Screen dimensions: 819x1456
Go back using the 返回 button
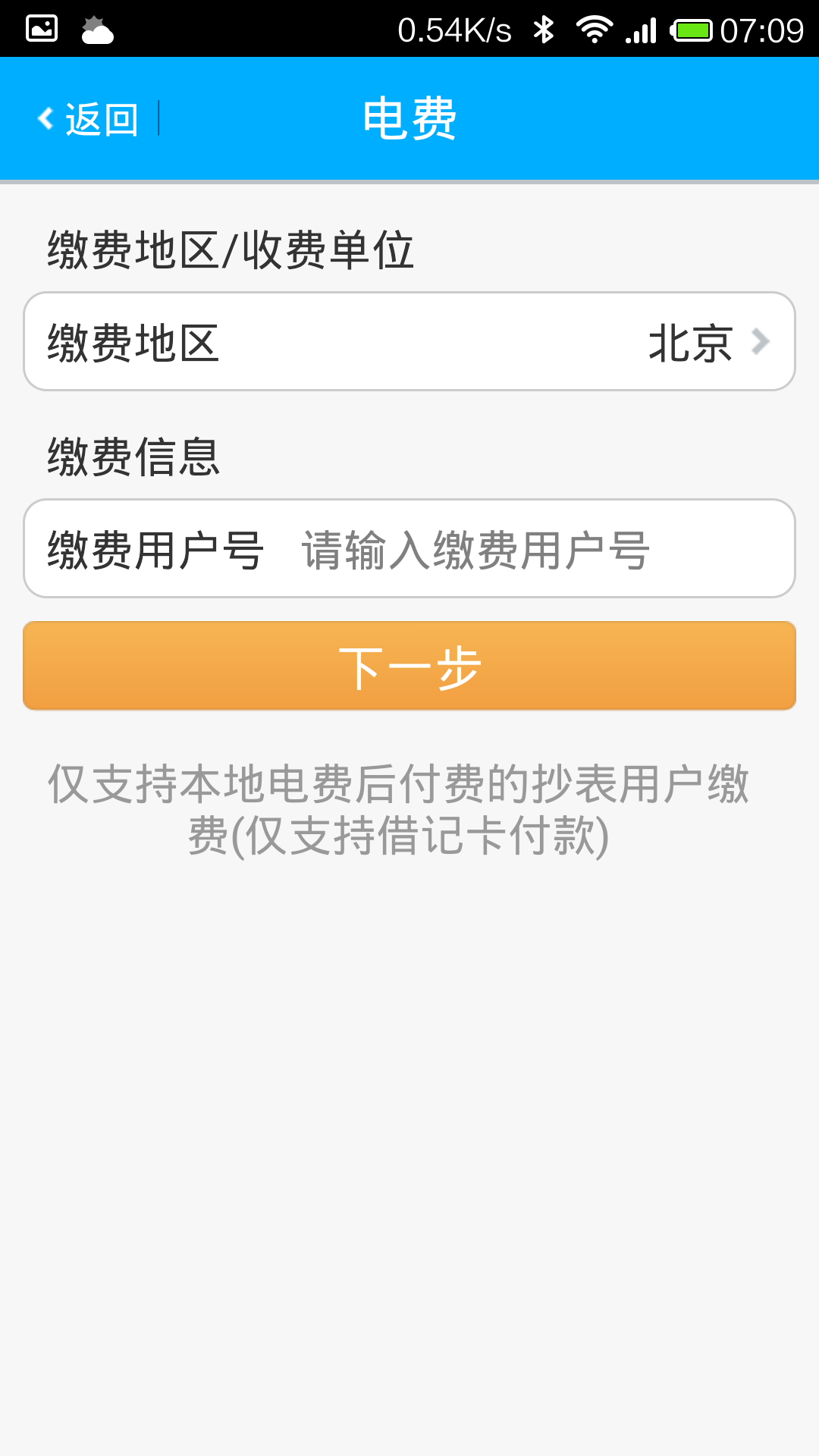(89, 119)
